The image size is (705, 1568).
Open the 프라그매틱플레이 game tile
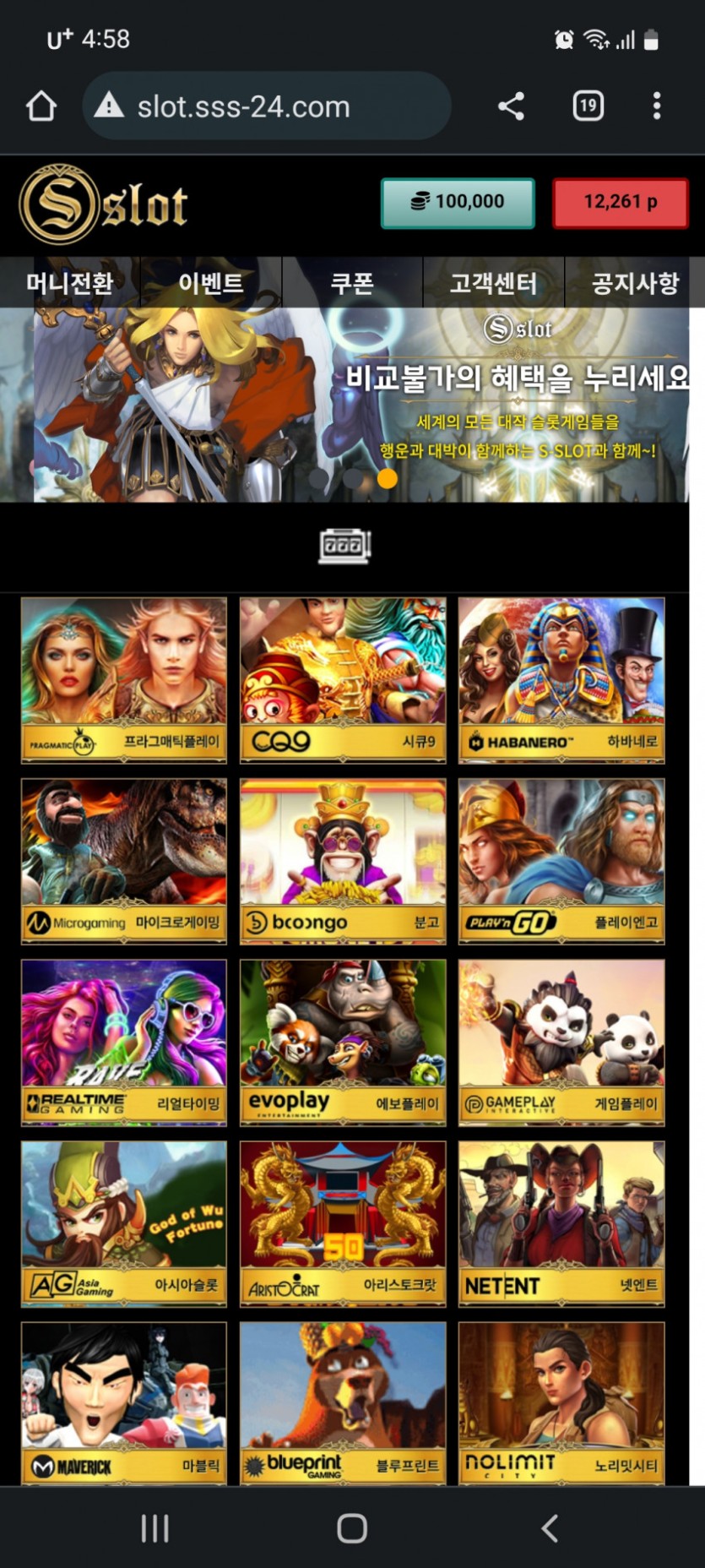124,680
